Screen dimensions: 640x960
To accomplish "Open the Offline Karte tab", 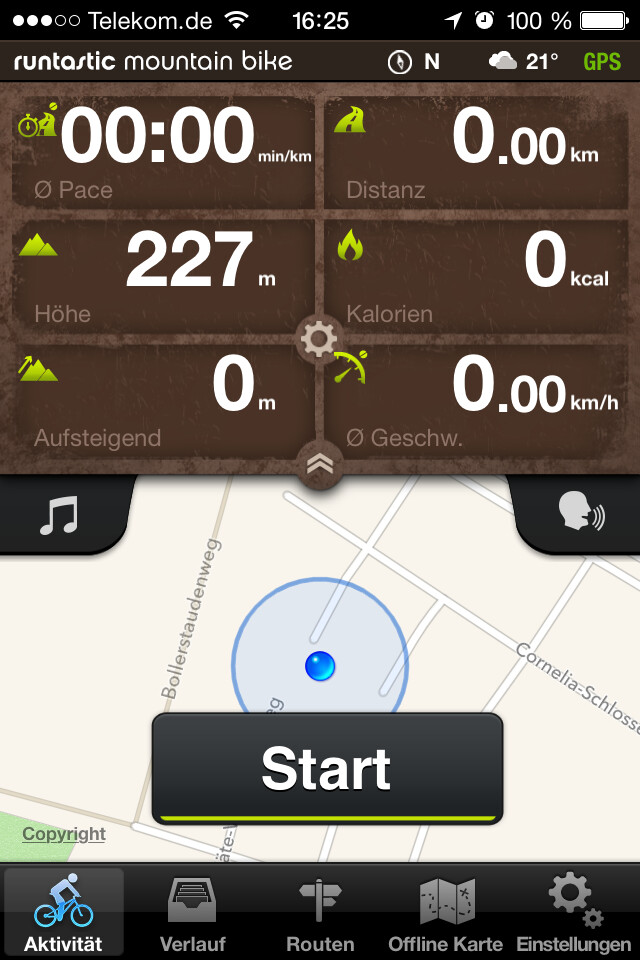I will click(446, 912).
